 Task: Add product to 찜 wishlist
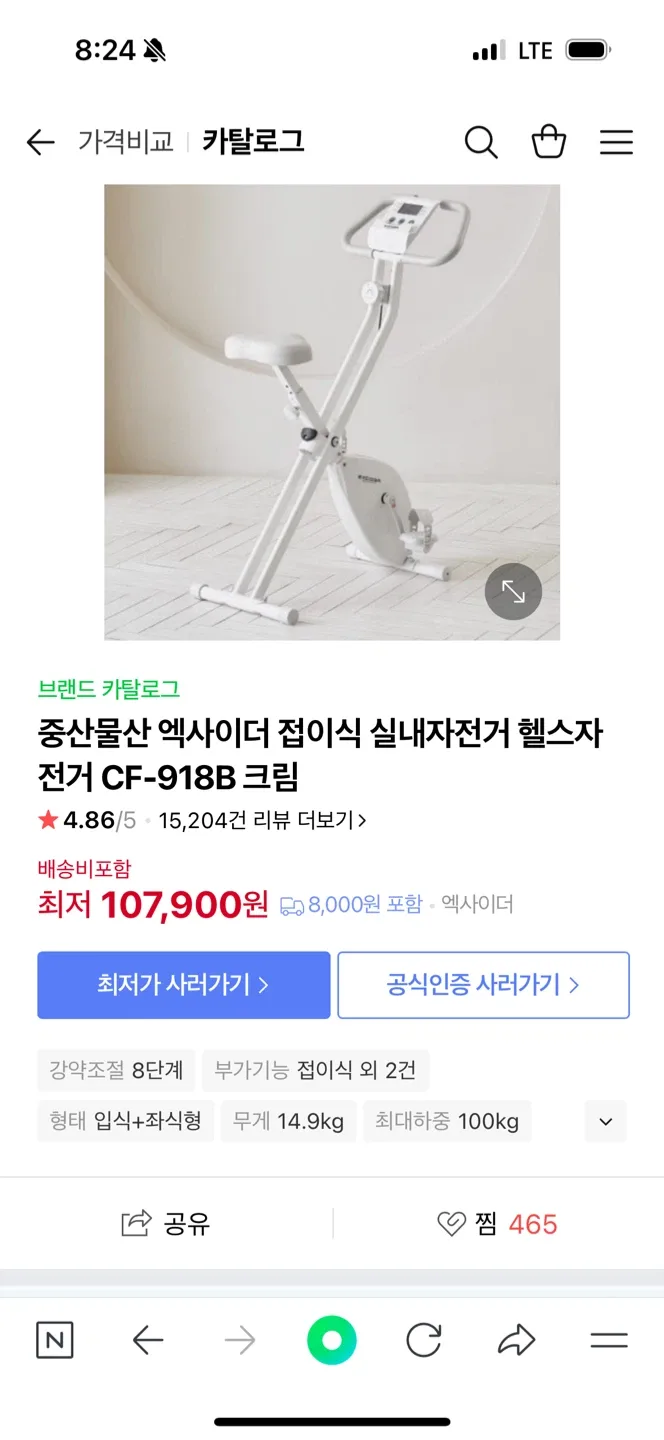coord(497,1224)
